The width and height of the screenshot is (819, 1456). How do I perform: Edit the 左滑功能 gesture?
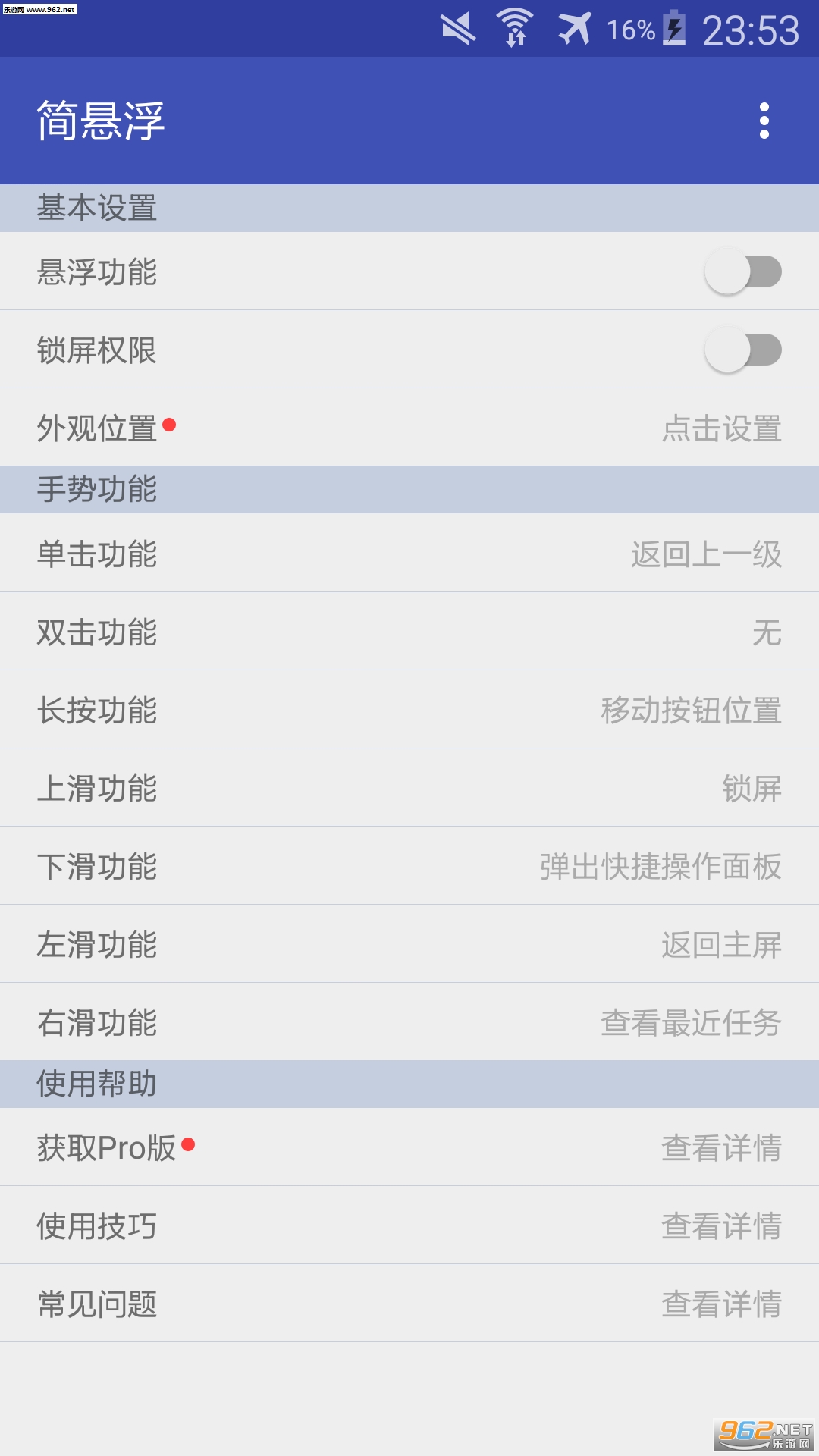click(409, 944)
